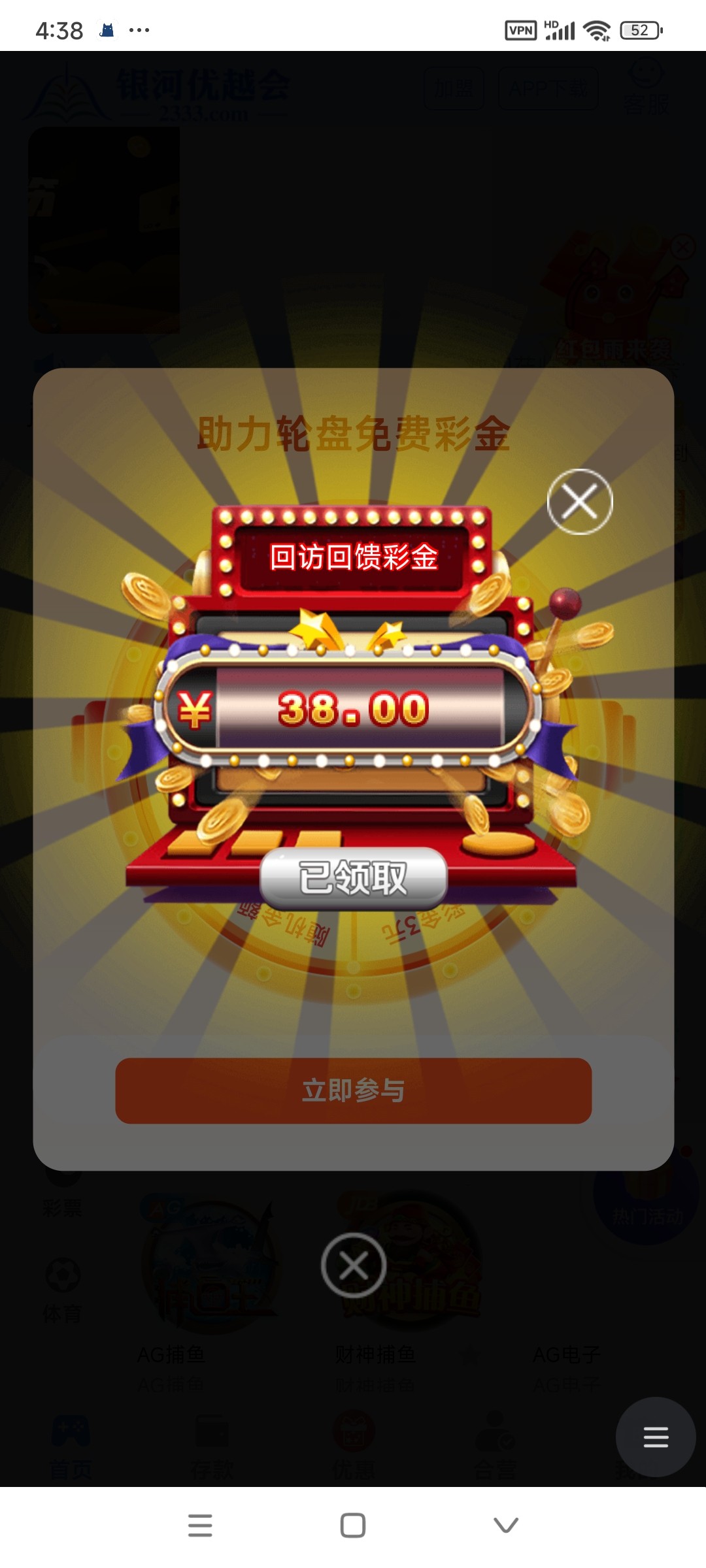Dismiss the 助力轮盘免费彩金 dialog via bottom X
This screenshot has height=1568, width=706.
tap(353, 1266)
